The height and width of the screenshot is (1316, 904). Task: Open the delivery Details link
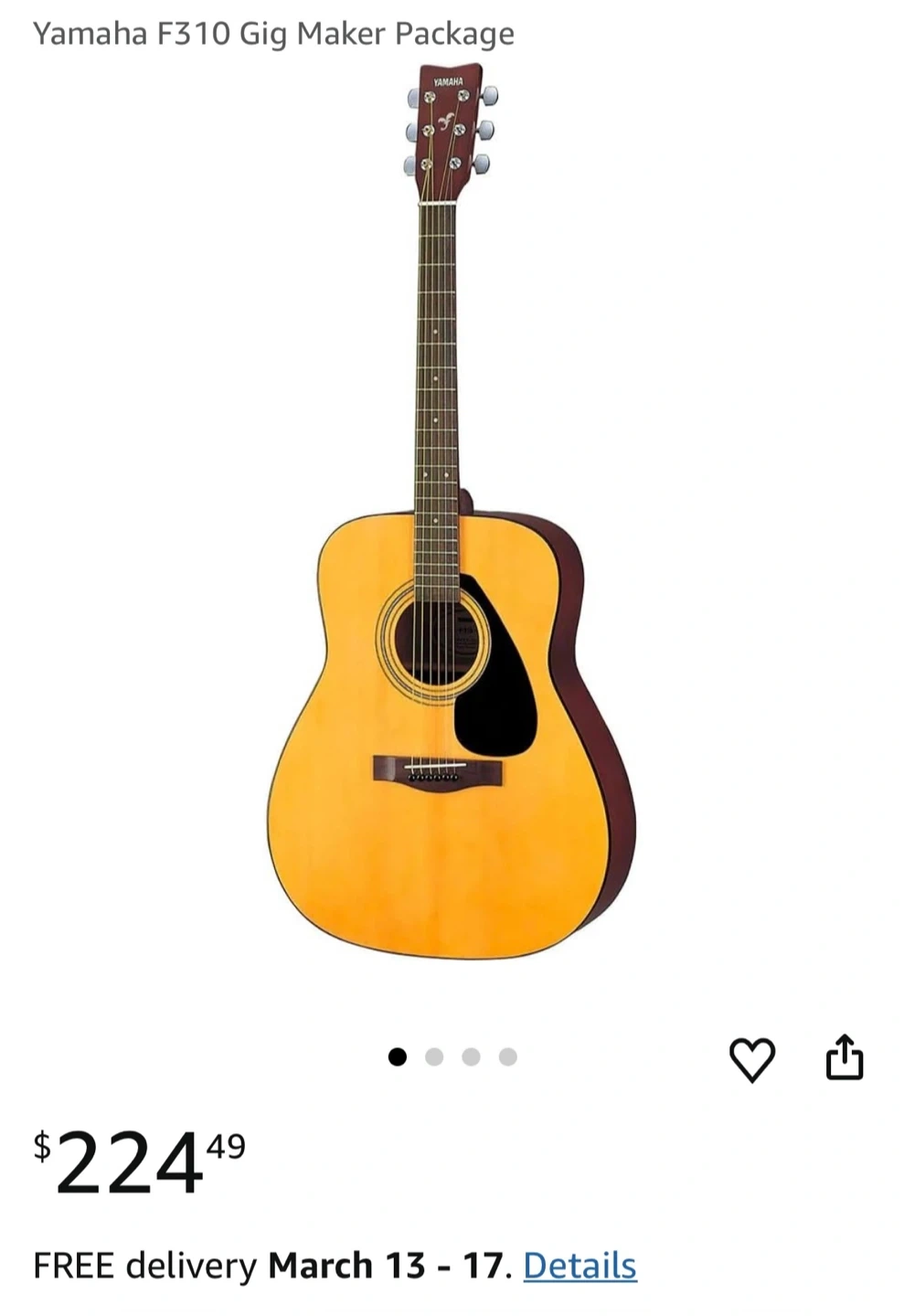pyautogui.click(x=580, y=1266)
